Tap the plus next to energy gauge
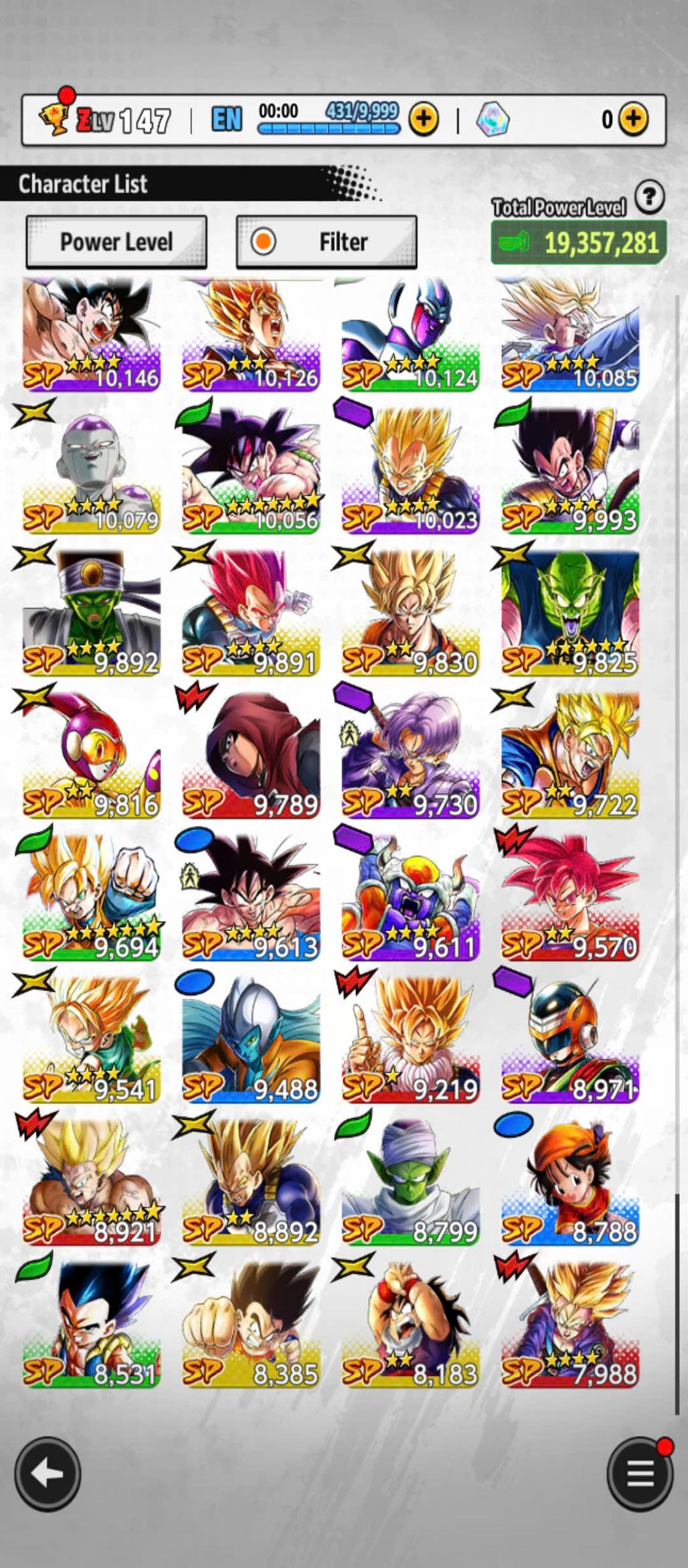The height and width of the screenshot is (1568, 688). (x=424, y=119)
